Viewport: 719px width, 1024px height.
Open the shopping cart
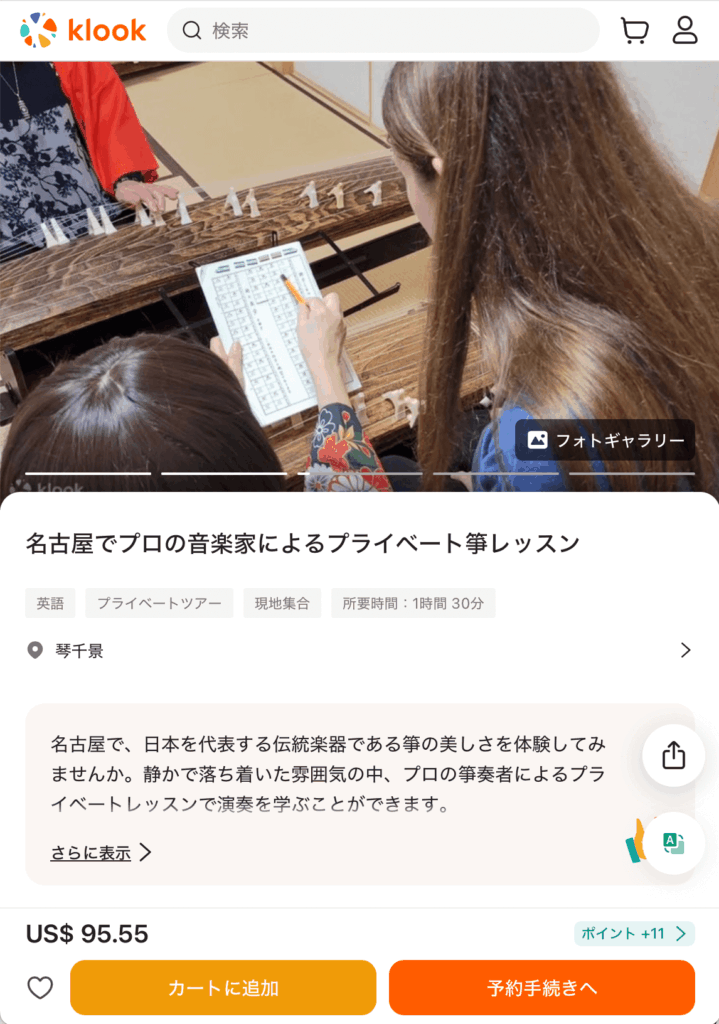tap(634, 31)
